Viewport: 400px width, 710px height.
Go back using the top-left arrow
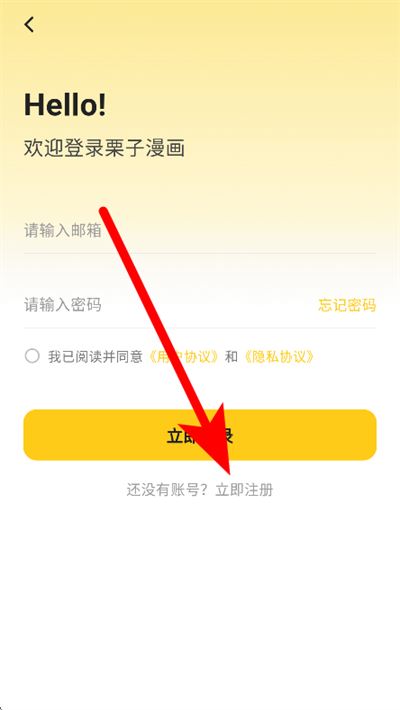(29, 24)
